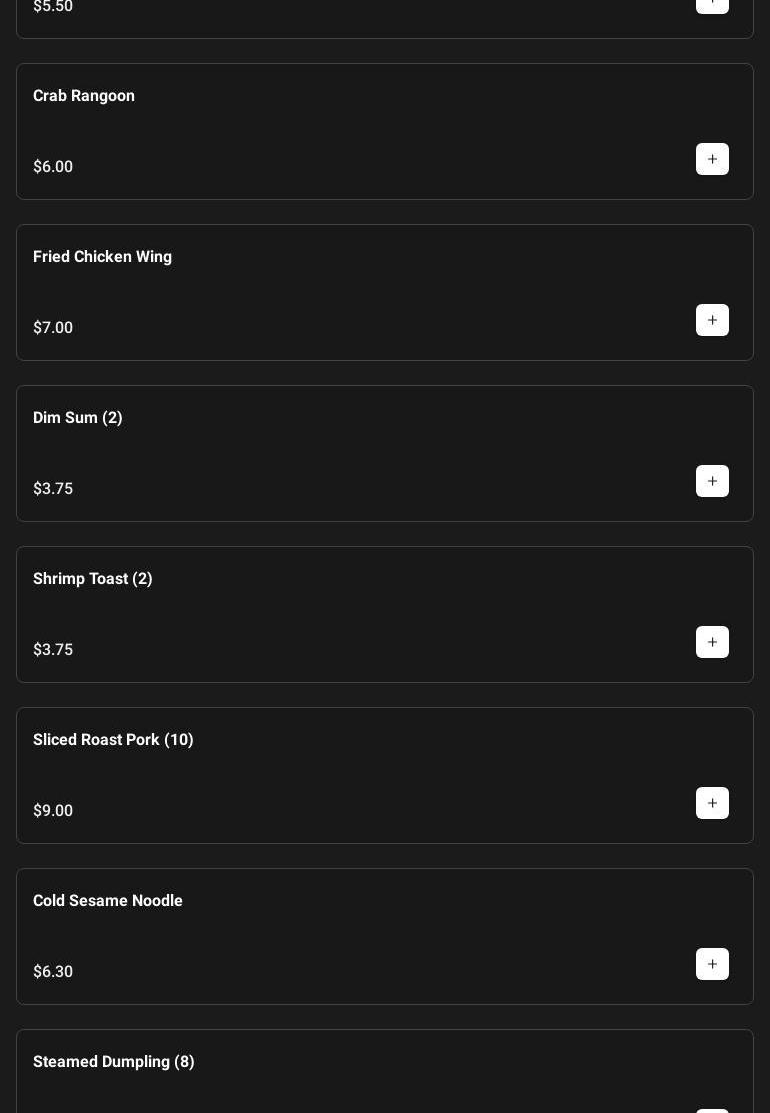Tap the plus button for Cold Sesame Noodle
This screenshot has height=1113, width=770.
pyautogui.click(x=712, y=964)
